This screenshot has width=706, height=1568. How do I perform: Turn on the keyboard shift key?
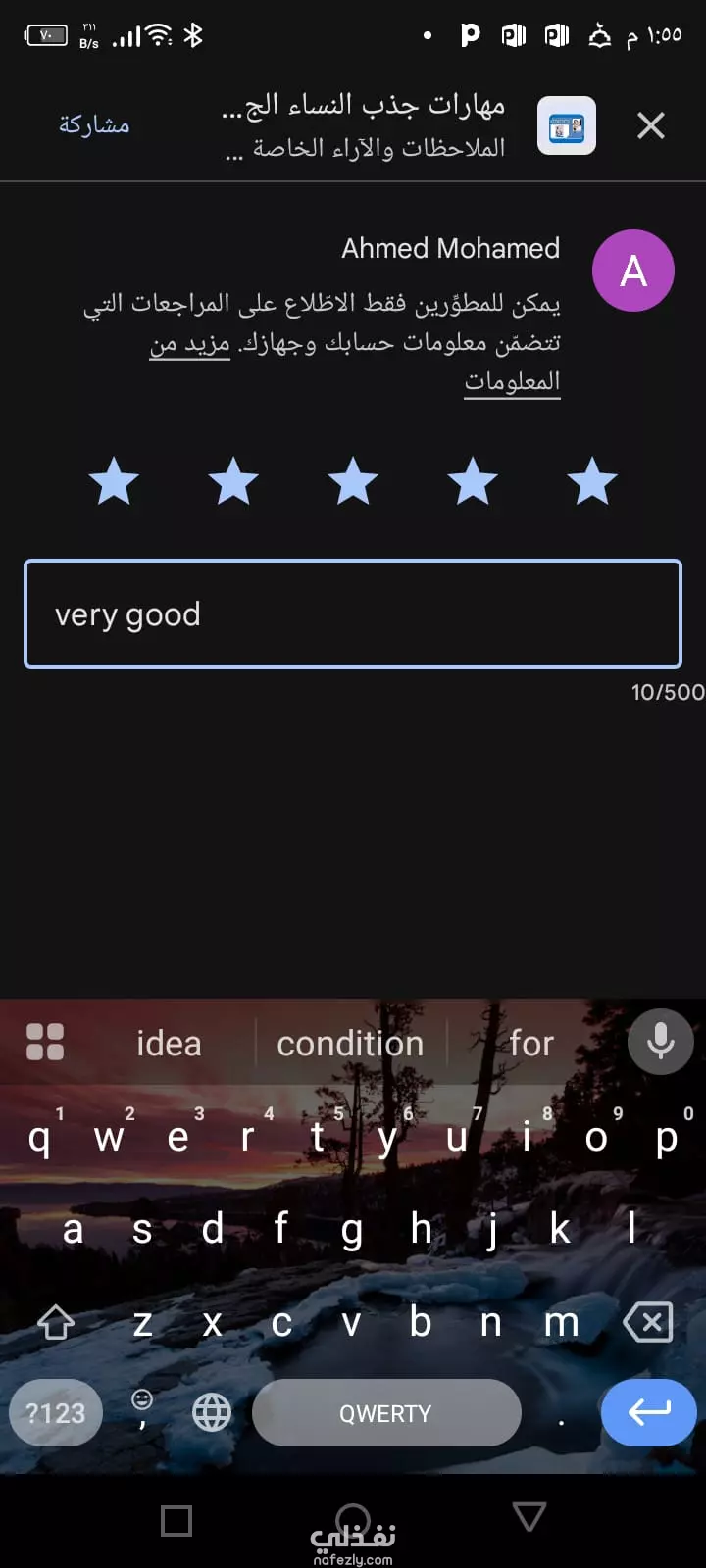(56, 1322)
